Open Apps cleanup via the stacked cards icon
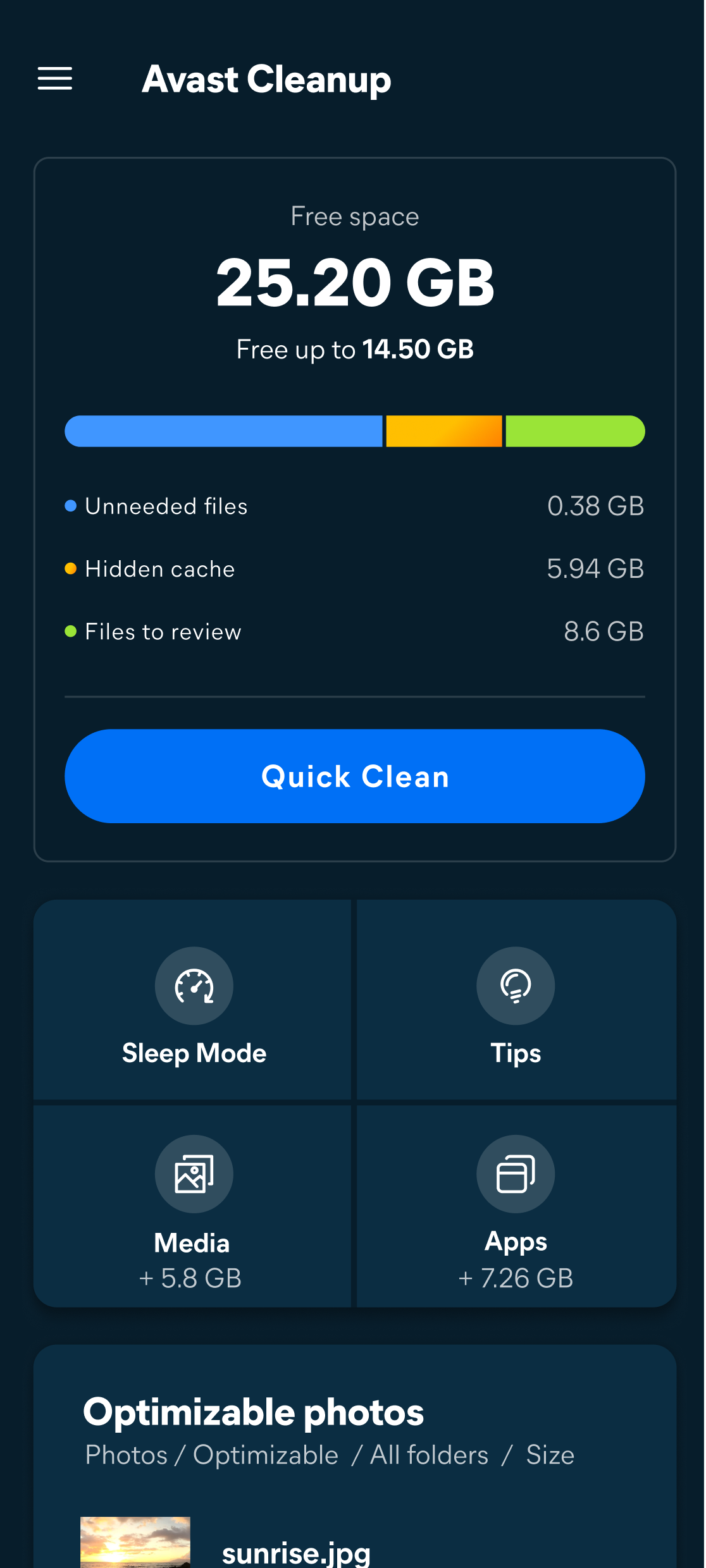 pos(516,1173)
